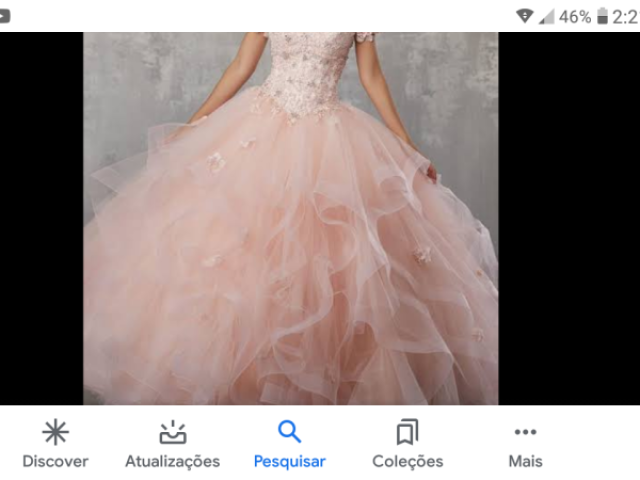Switch to the Discover tab
The width and height of the screenshot is (640, 480).
(x=55, y=444)
